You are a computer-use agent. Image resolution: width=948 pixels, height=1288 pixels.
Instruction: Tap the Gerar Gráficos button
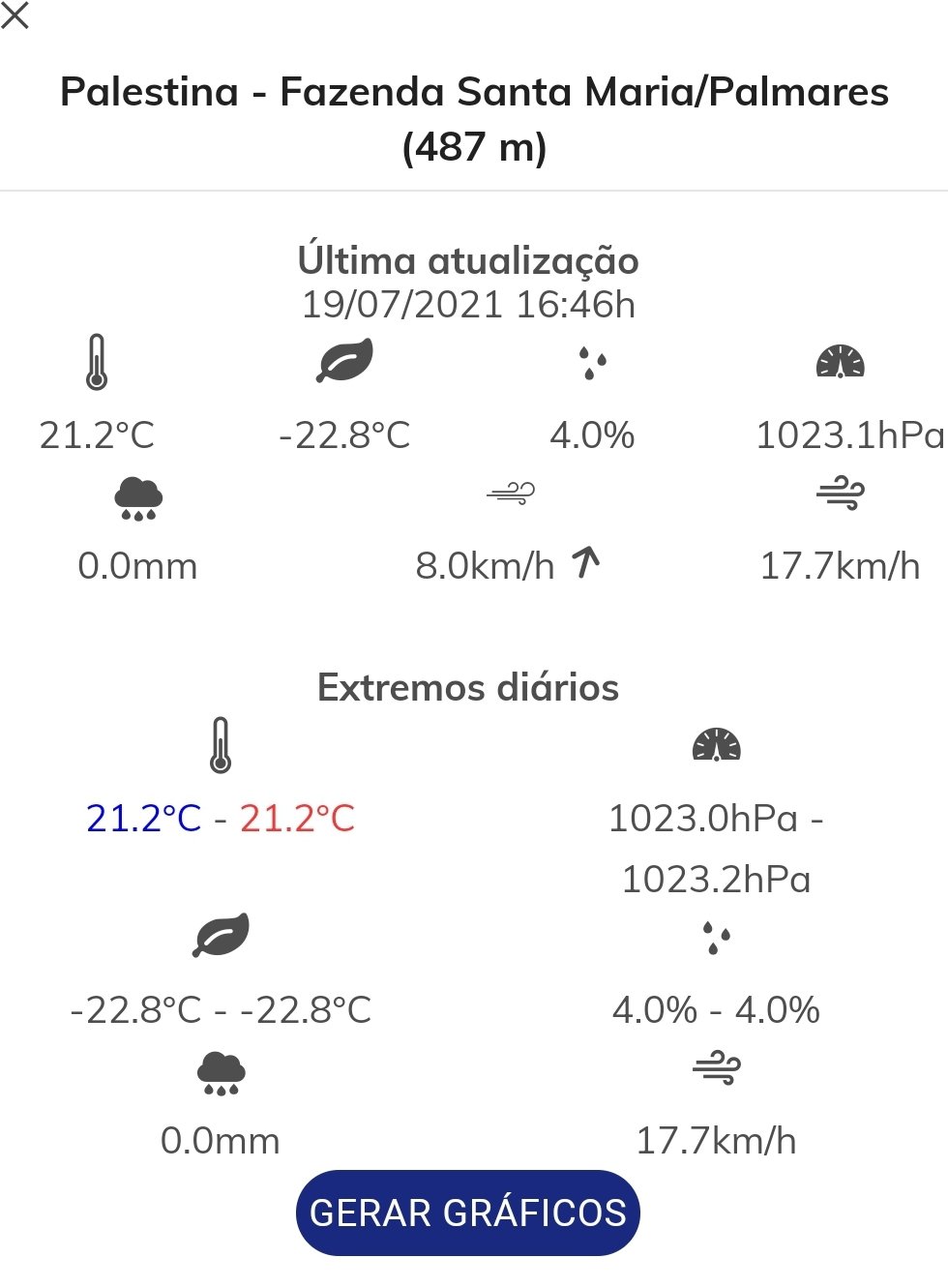click(x=468, y=1213)
